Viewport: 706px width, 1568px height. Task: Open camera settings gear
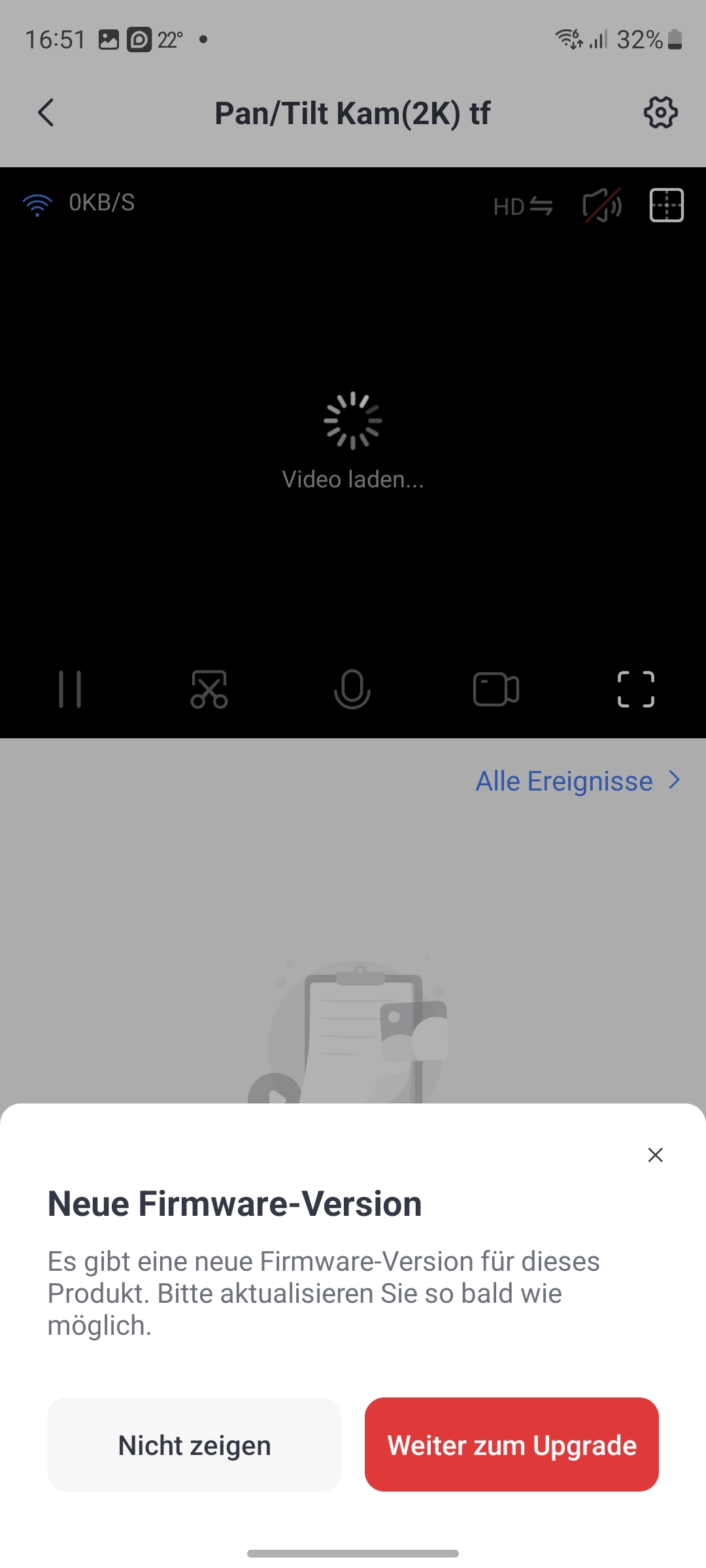(x=660, y=113)
